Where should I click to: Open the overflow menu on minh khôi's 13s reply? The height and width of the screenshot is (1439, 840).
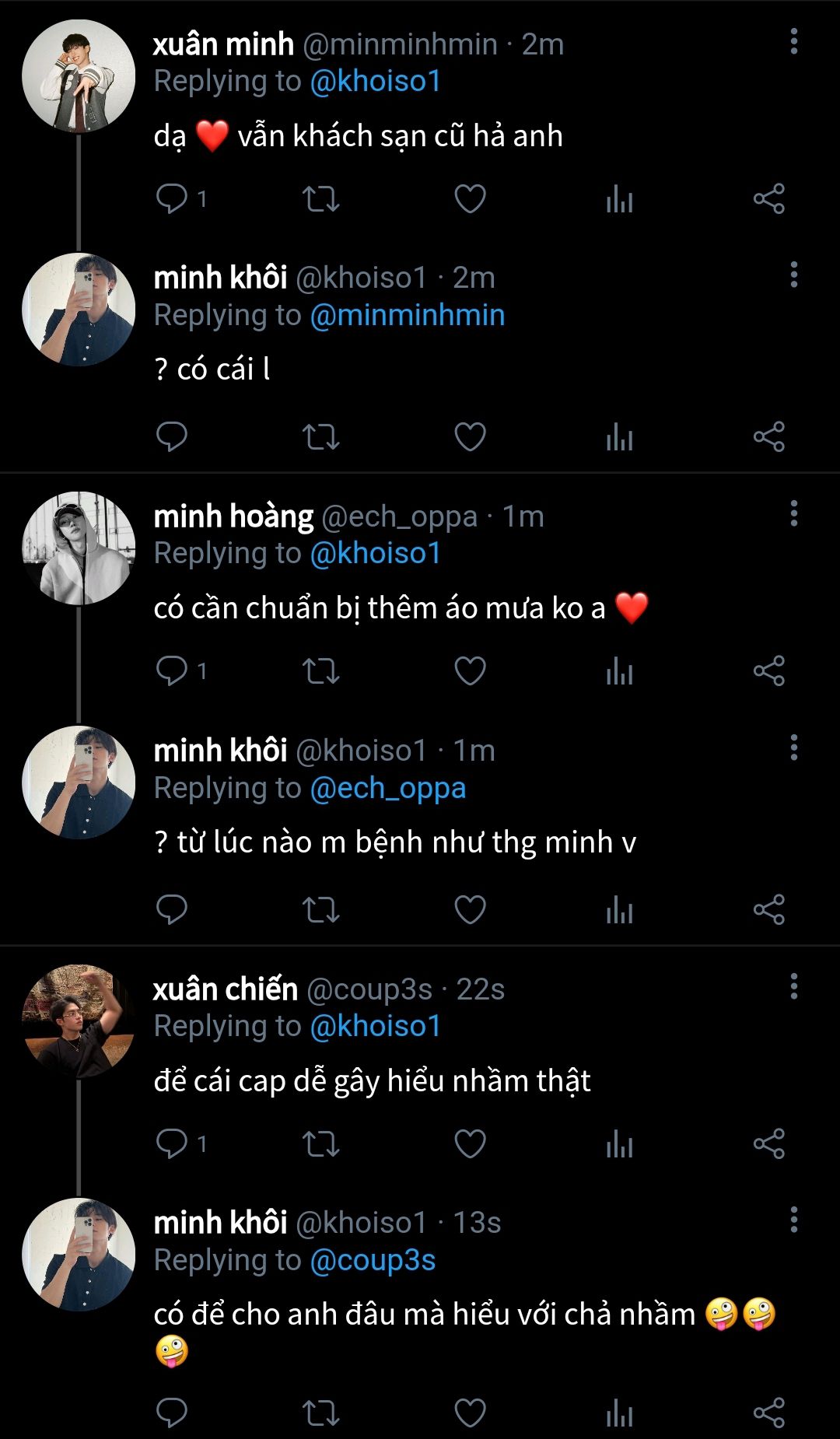coord(793,1220)
